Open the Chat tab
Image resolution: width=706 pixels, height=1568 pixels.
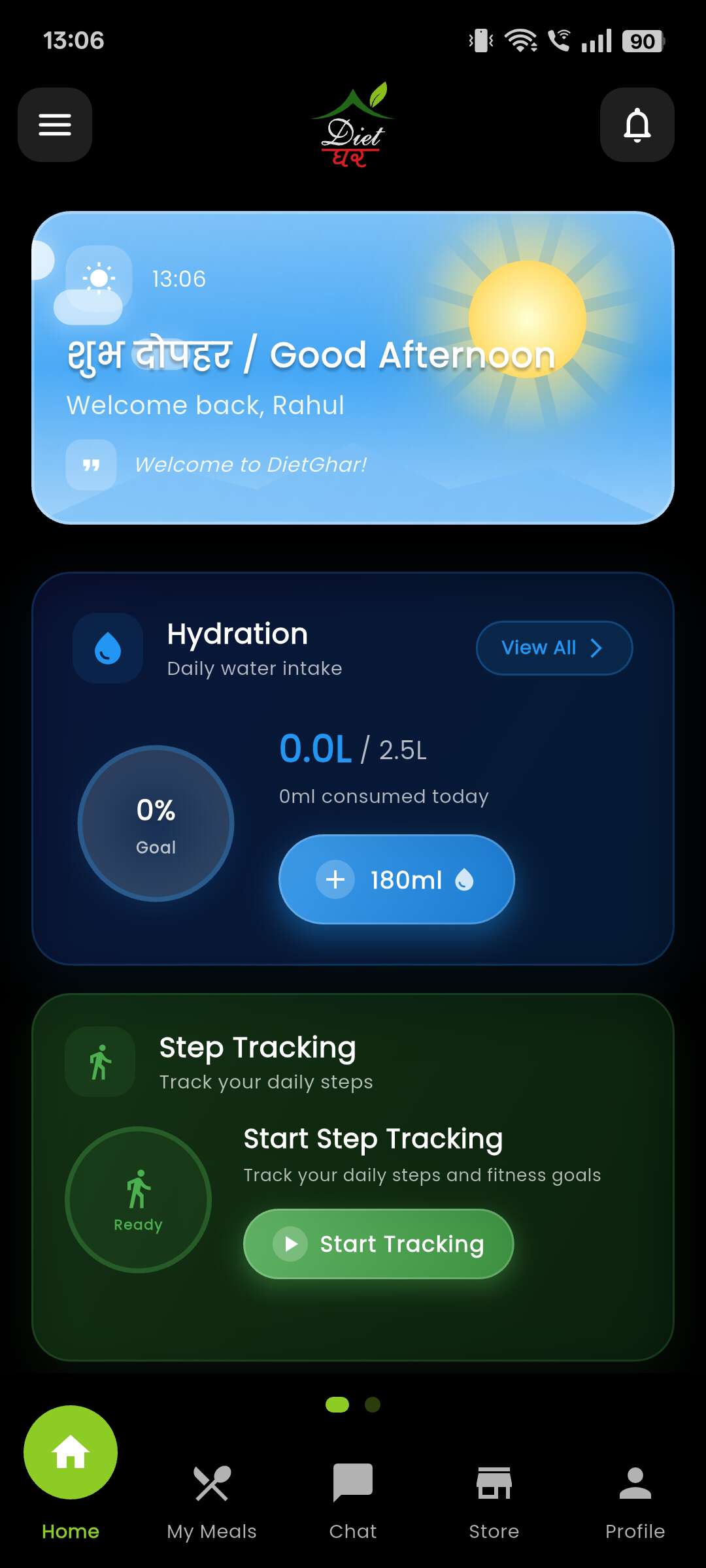tap(353, 1499)
